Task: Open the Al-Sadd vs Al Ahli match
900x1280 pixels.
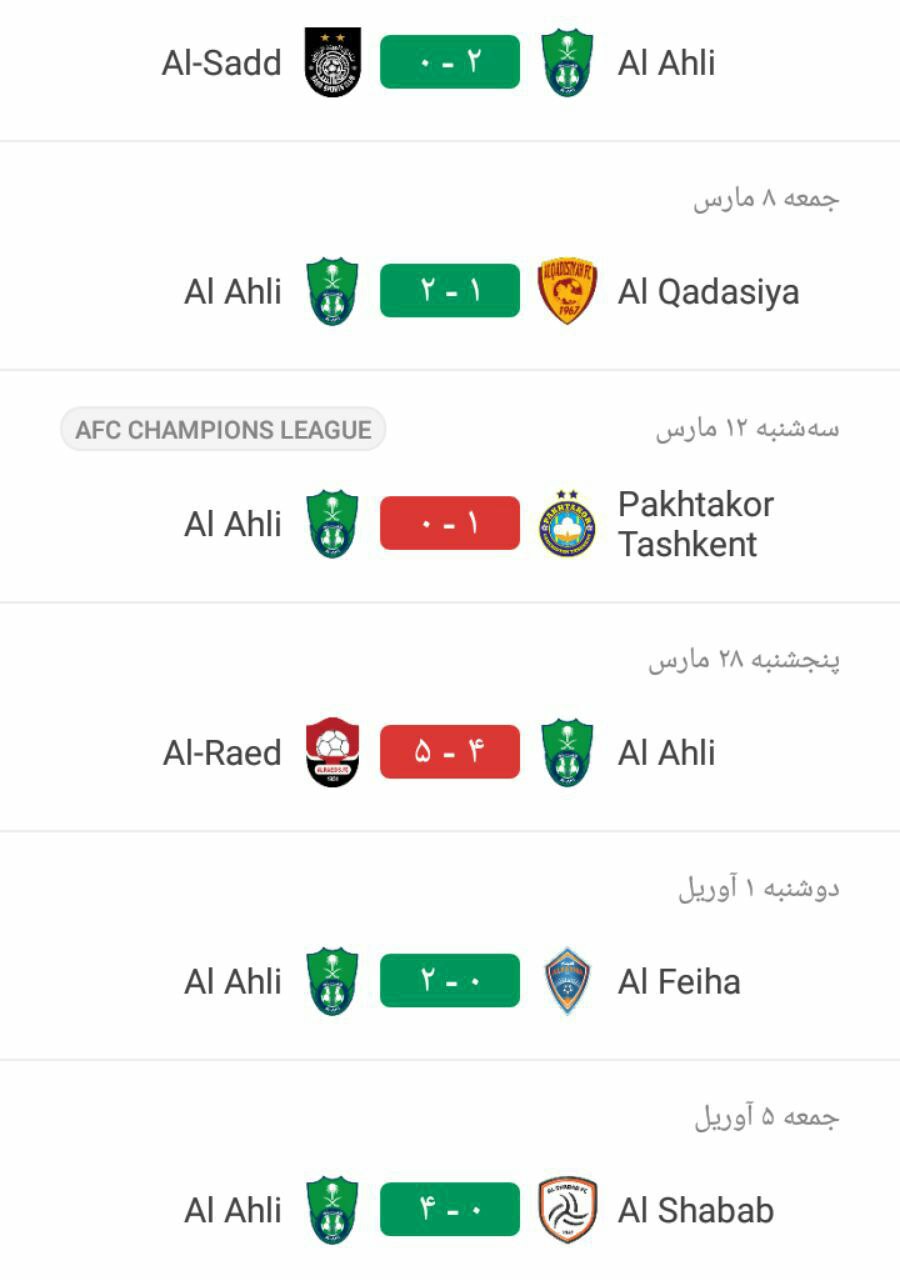Action: point(450,63)
